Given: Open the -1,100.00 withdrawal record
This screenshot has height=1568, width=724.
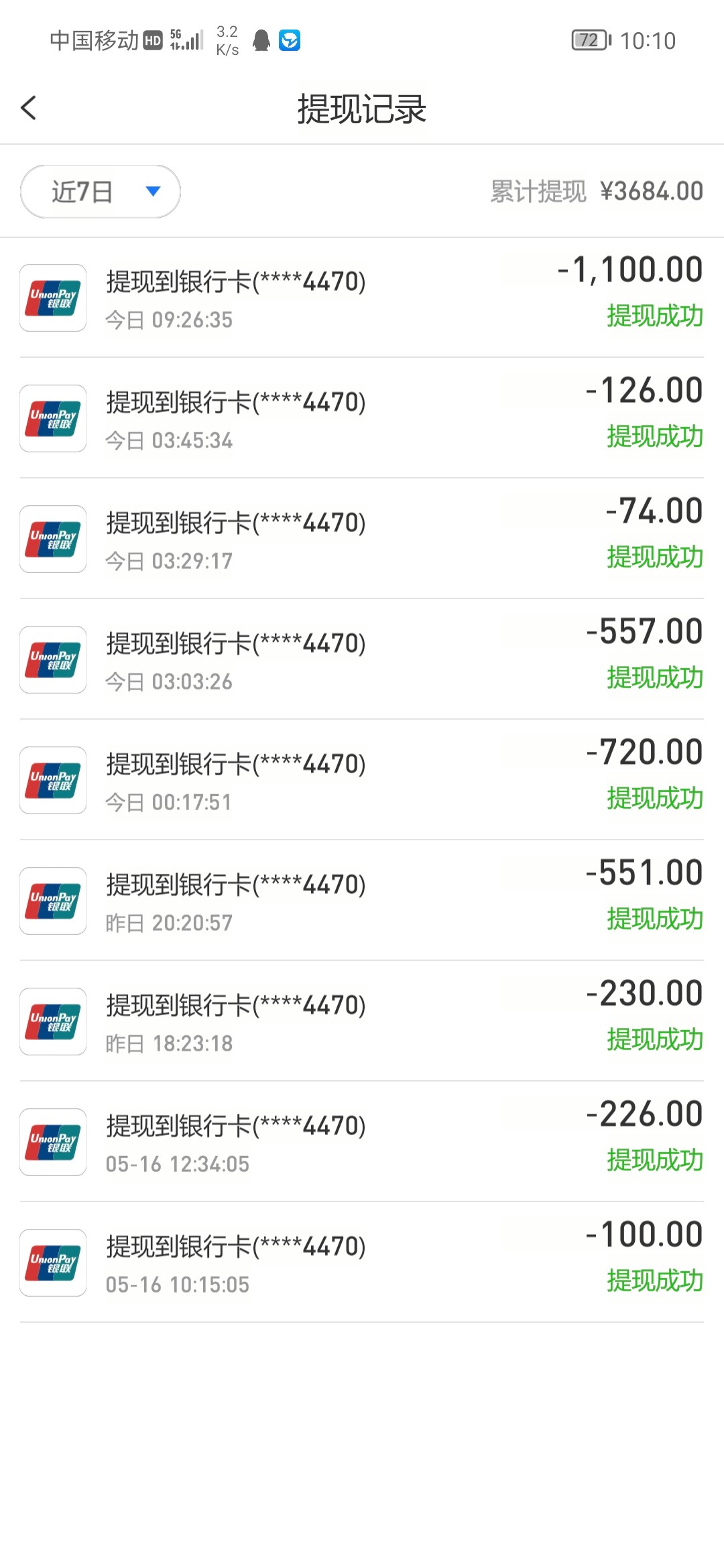Looking at the screenshot, I should coord(362,298).
